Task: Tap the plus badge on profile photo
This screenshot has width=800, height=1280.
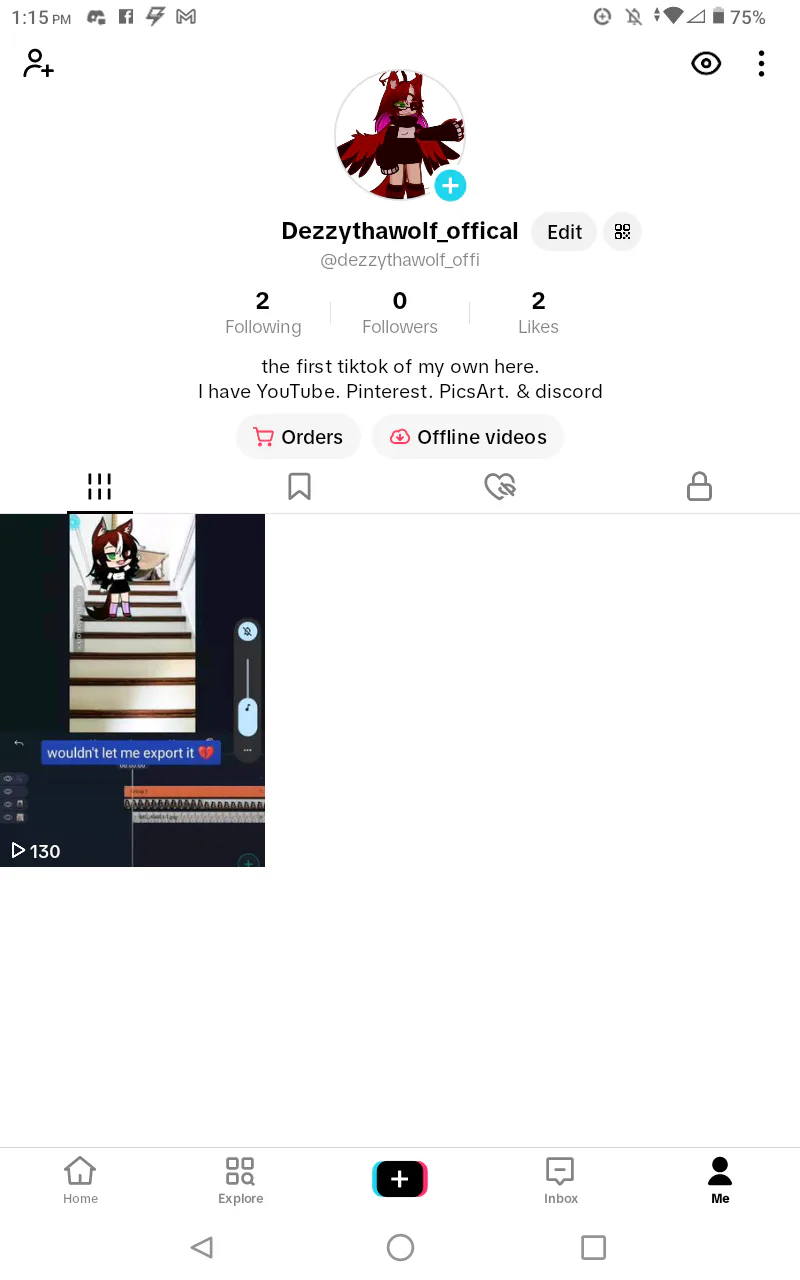Action: pos(450,185)
